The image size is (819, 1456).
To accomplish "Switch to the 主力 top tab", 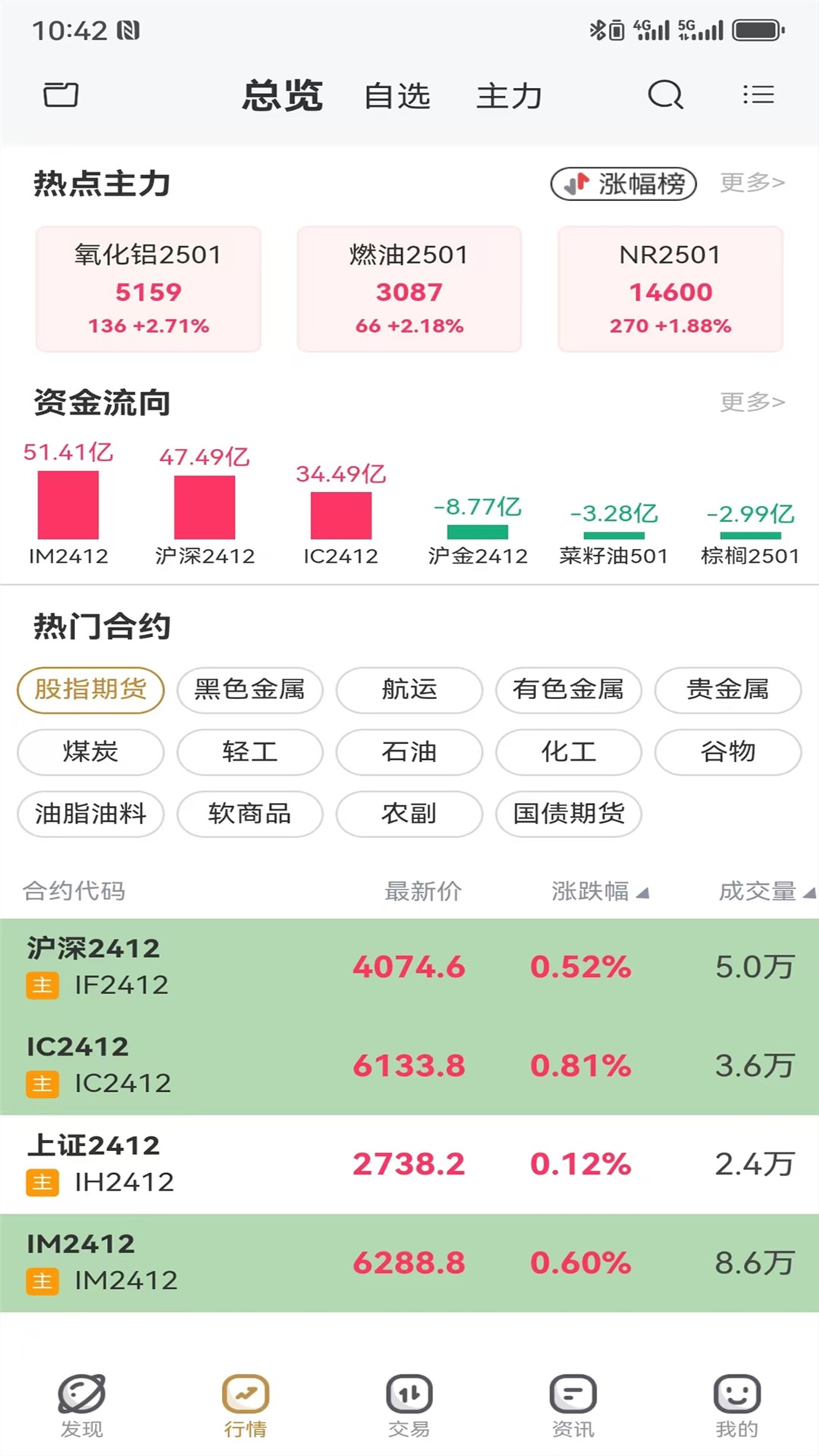I will [509, 96].
